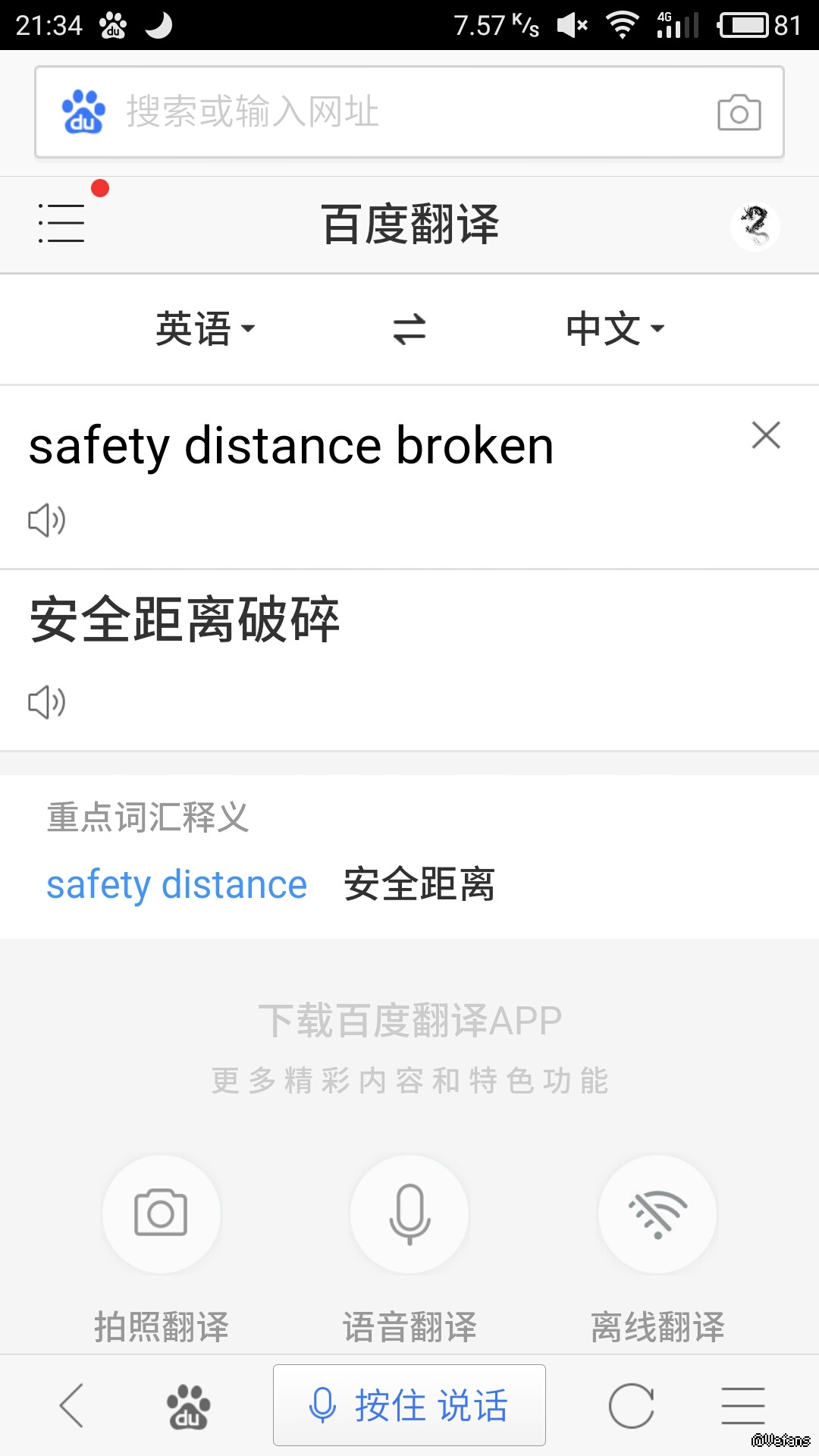Go back with the browser back arrow
Viewport: 819px width, 1456px height.
coord(71,1405)
